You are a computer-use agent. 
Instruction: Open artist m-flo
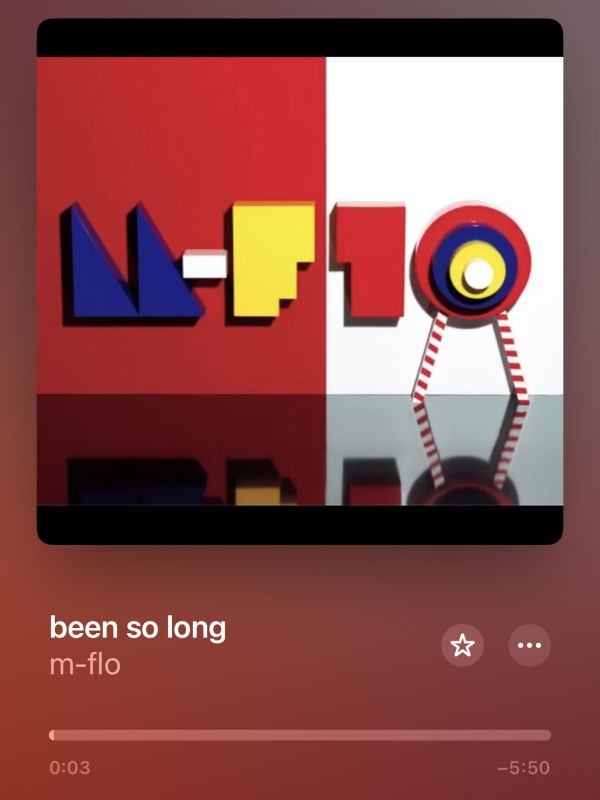(x=85, y=664)
